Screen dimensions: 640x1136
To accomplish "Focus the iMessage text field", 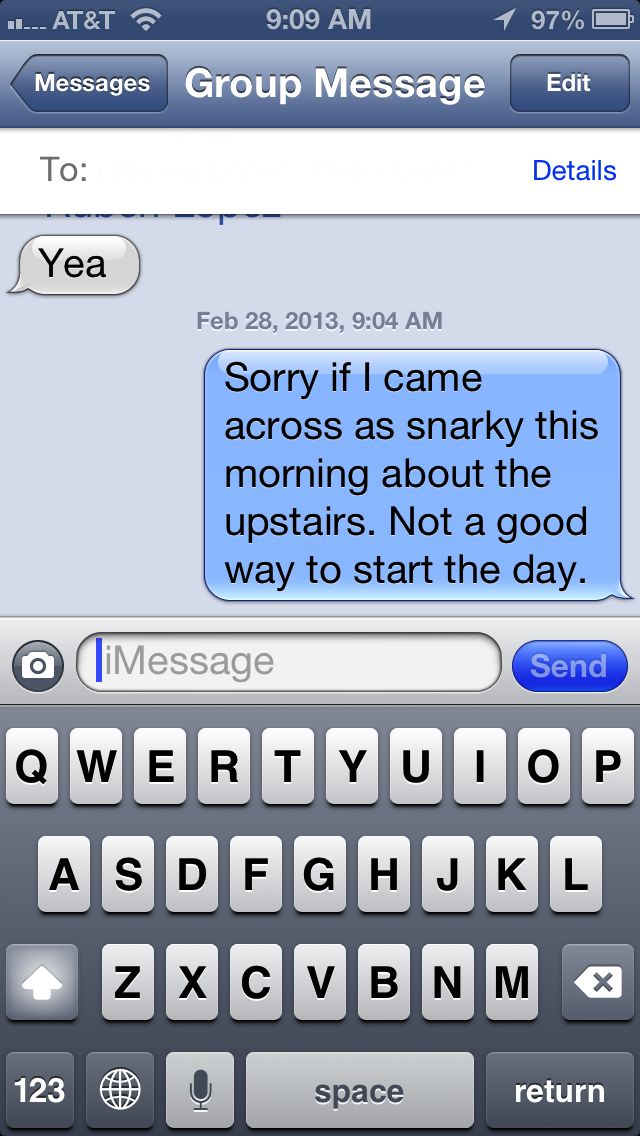I will point(290,662).
